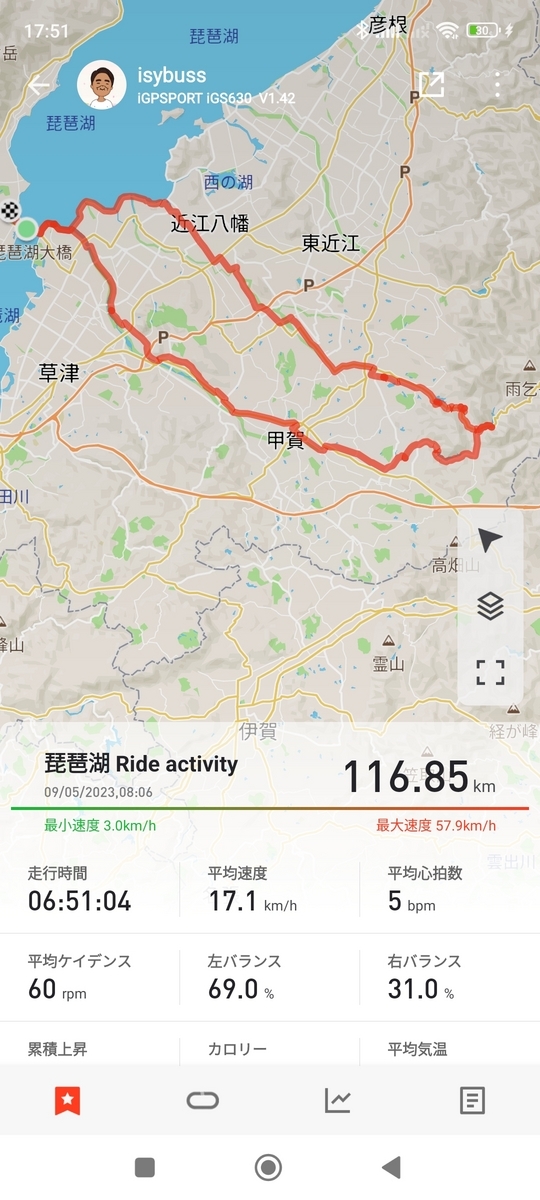
Task: Center map using the location arrow
Action: point(489,541)
